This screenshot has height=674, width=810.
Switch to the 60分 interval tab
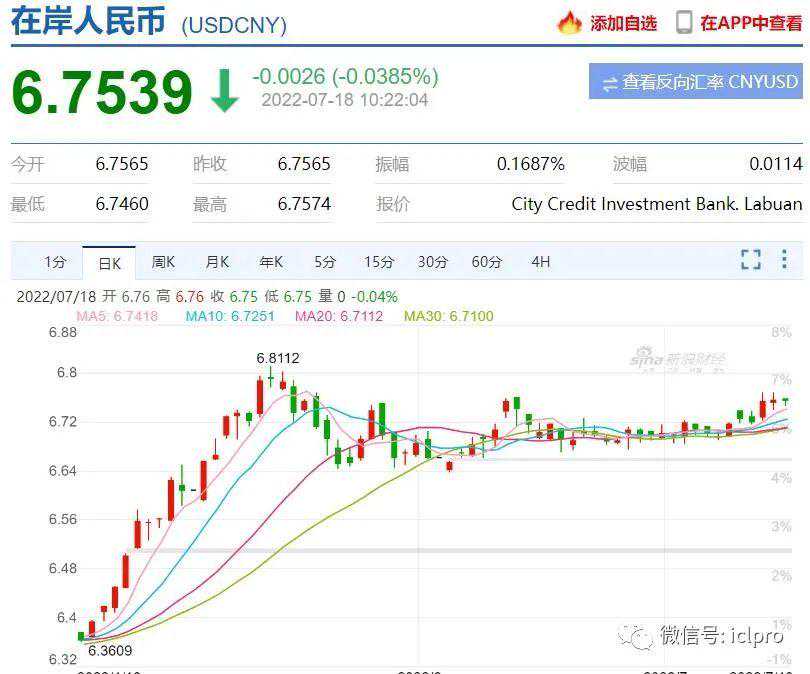487,262
